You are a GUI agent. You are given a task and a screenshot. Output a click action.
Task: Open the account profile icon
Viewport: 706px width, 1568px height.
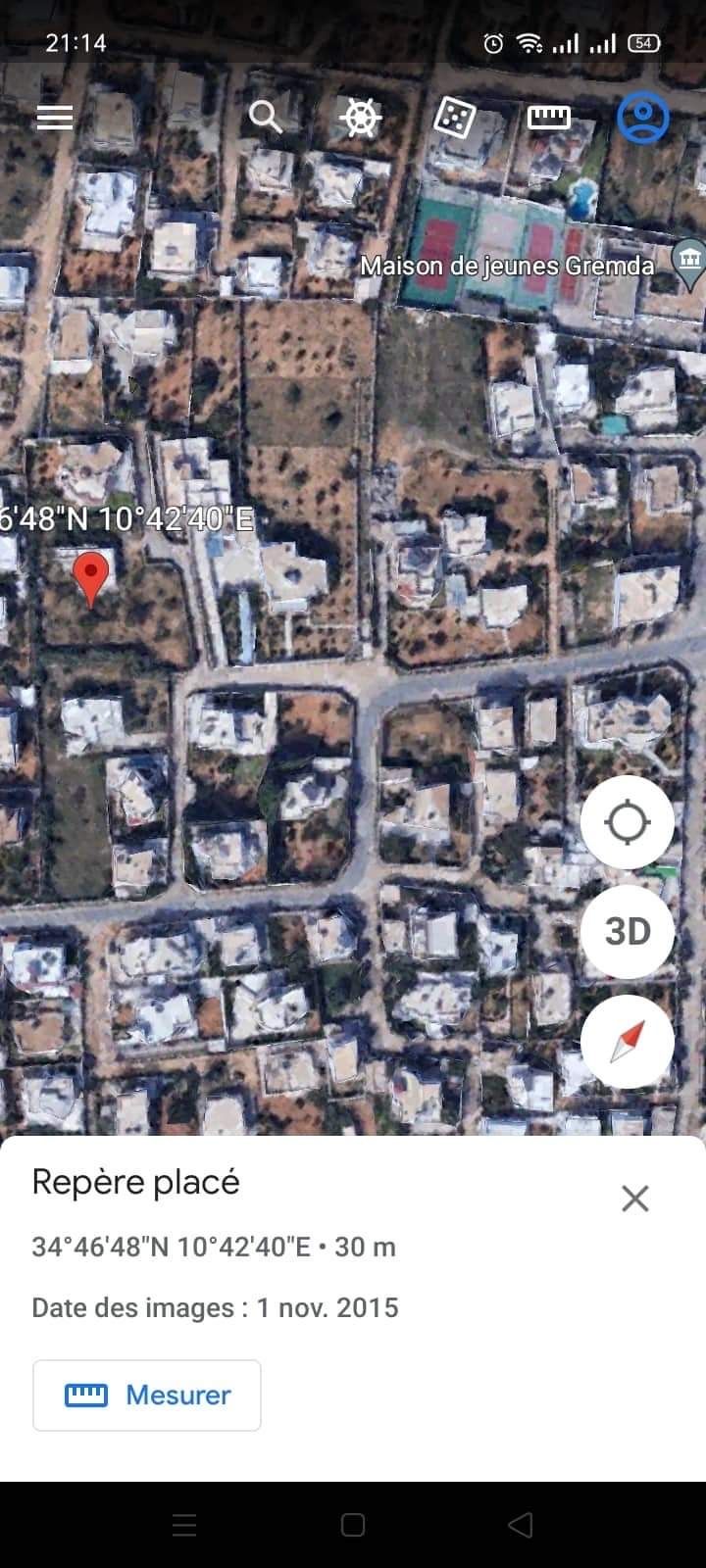[x=642, y=118]
